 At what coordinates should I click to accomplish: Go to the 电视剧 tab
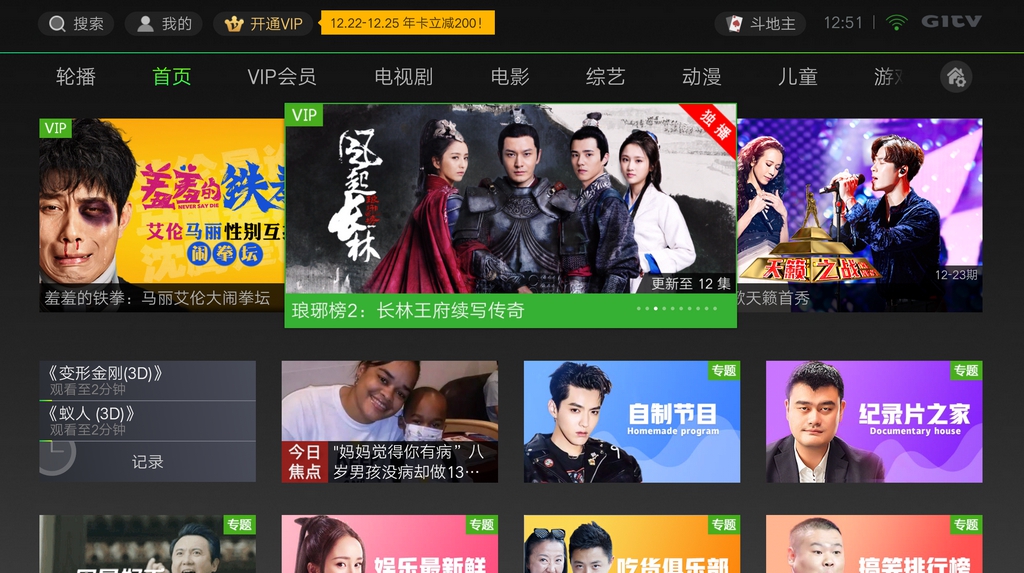pyautogui.click(x=403, y=77)
